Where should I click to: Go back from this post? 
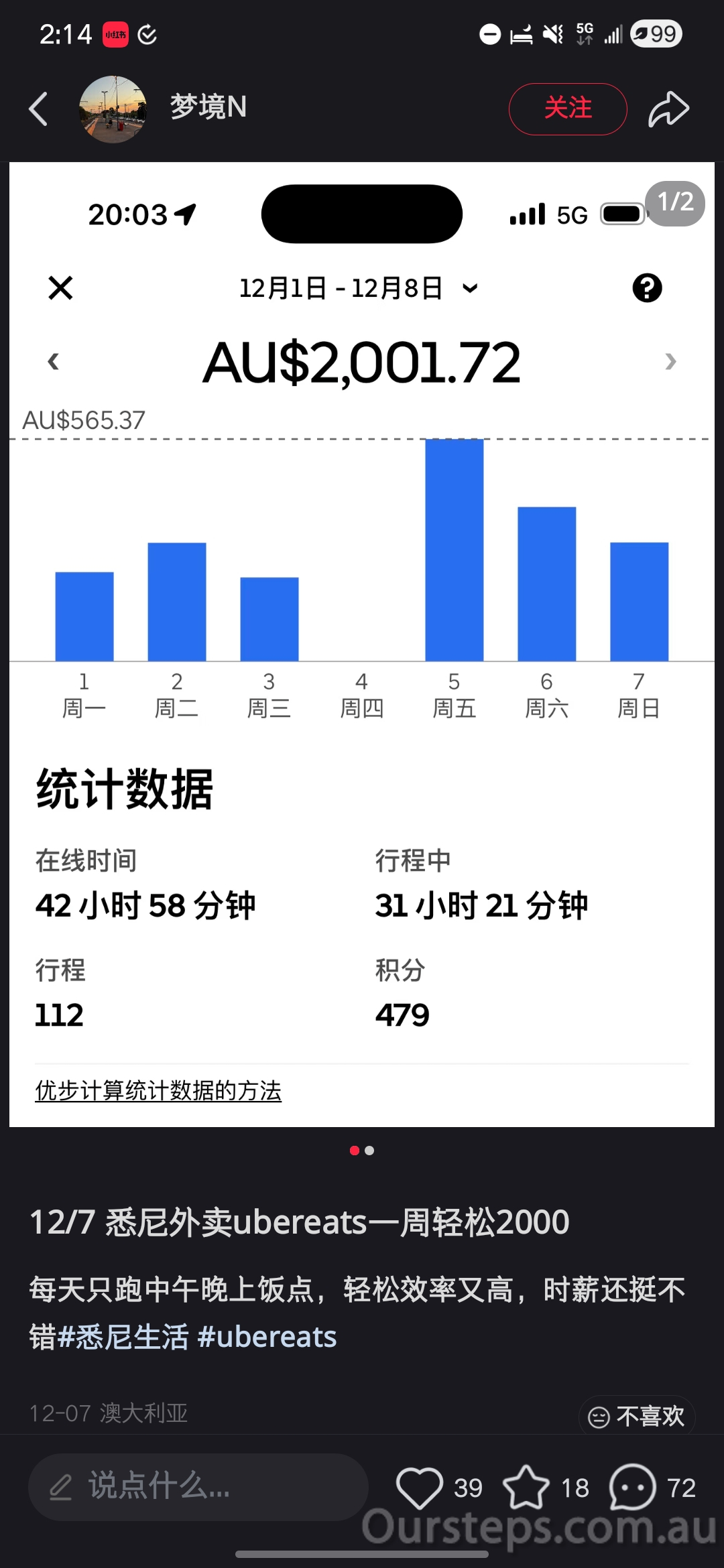[38, 109]
